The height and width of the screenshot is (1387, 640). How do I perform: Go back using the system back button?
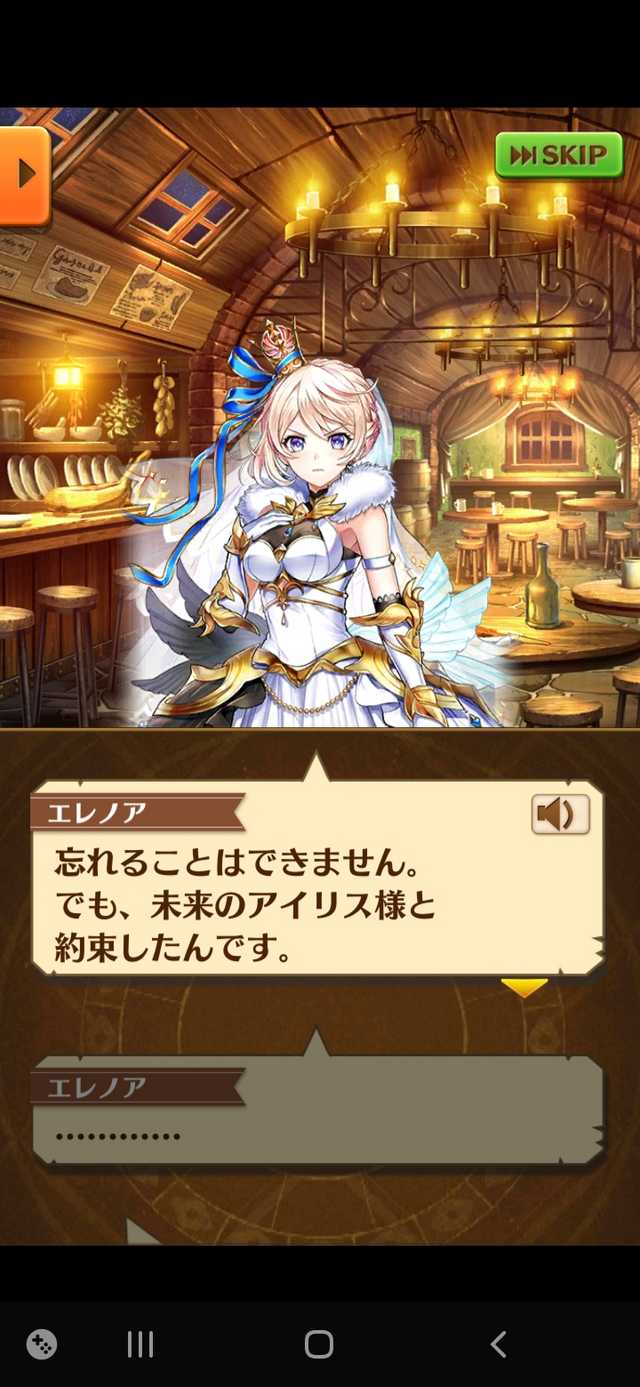point(498,1343)
